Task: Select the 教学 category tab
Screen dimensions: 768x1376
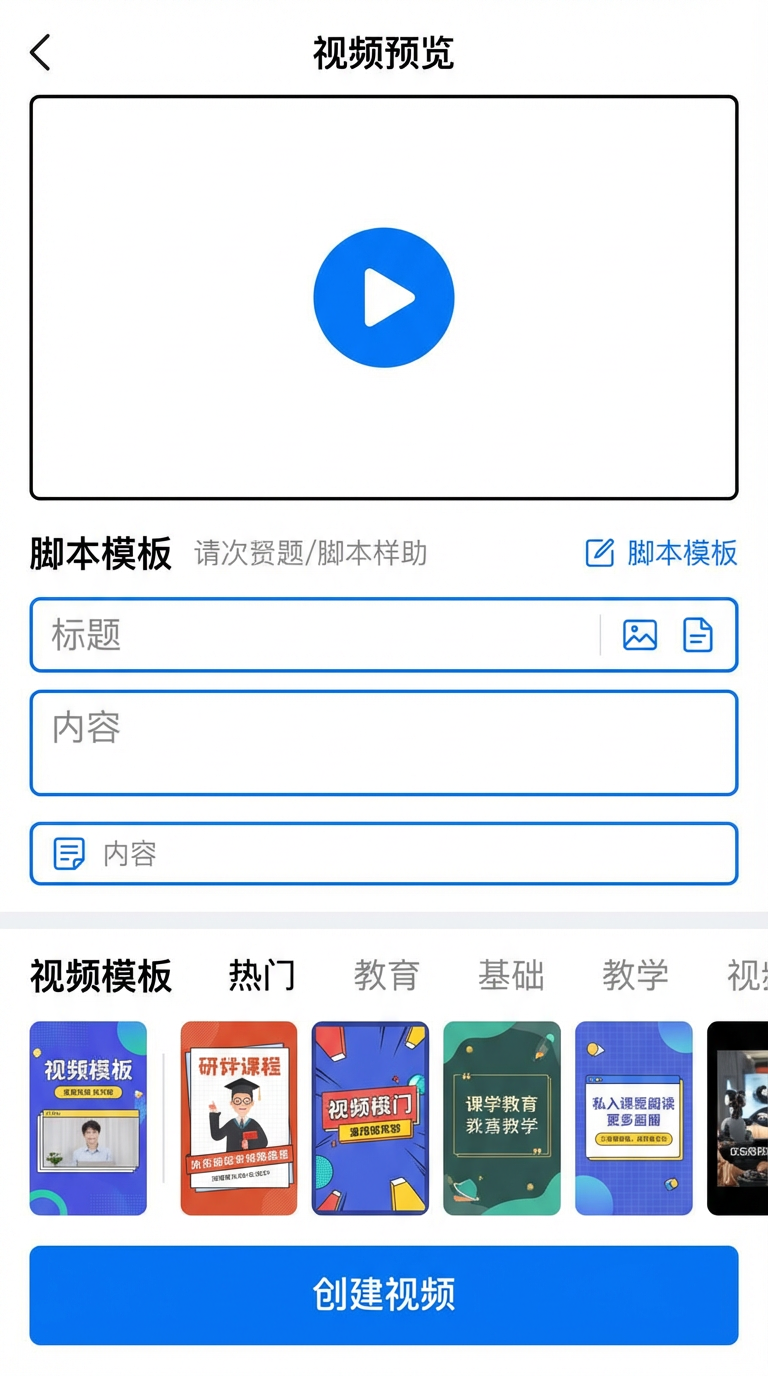Action: pos(635,975)
